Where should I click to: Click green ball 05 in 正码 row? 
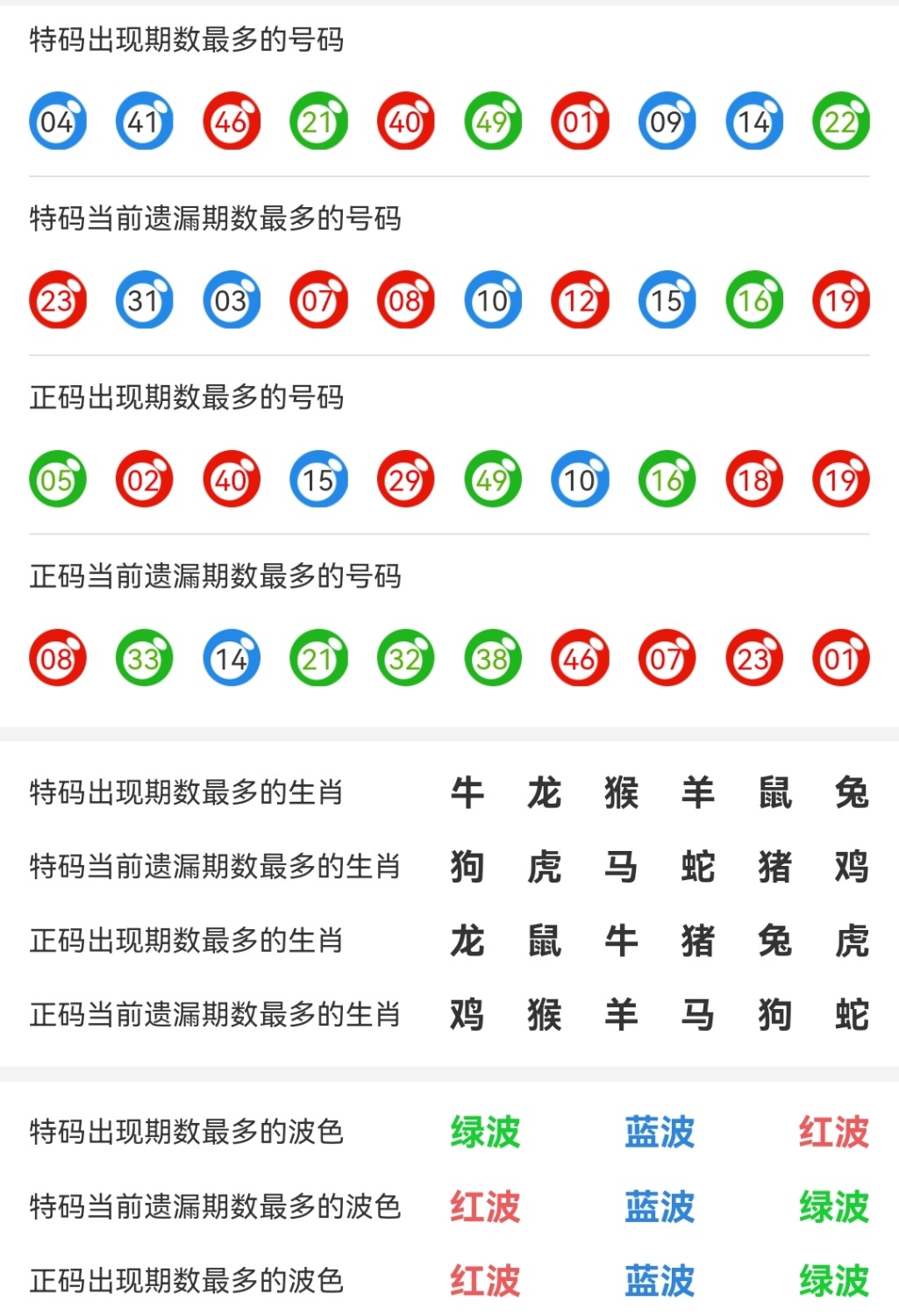click(57, 480)
